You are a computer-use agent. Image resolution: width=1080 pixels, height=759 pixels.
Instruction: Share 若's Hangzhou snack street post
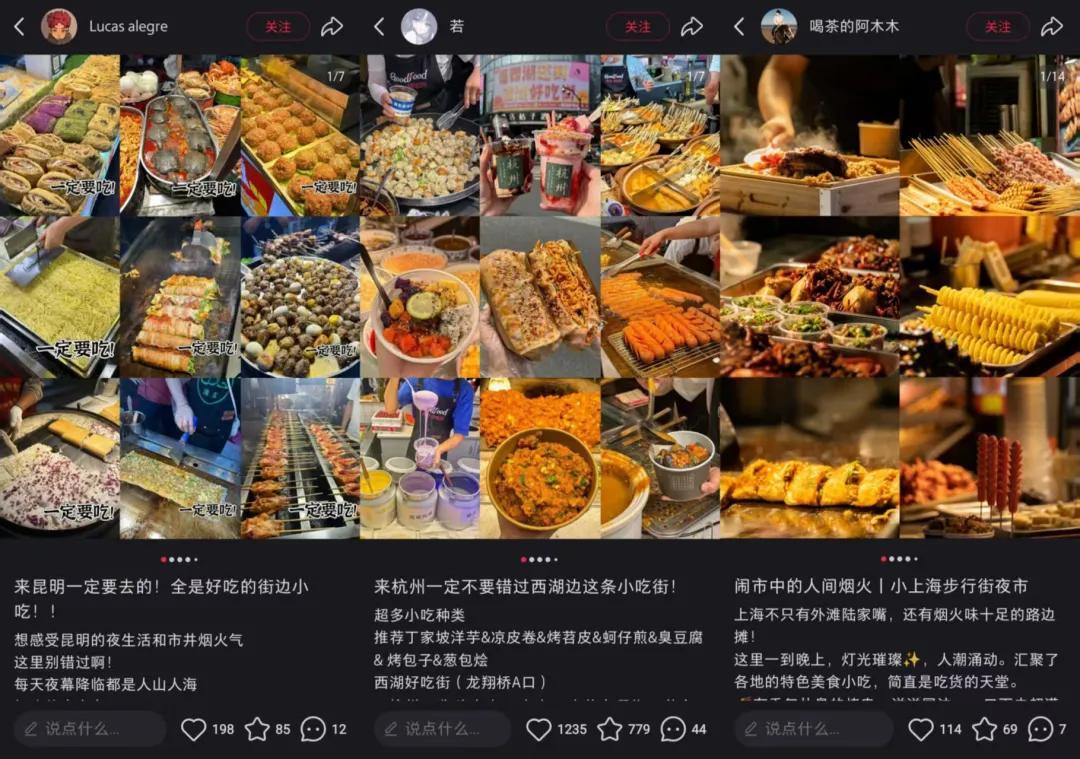pos(692,27)
